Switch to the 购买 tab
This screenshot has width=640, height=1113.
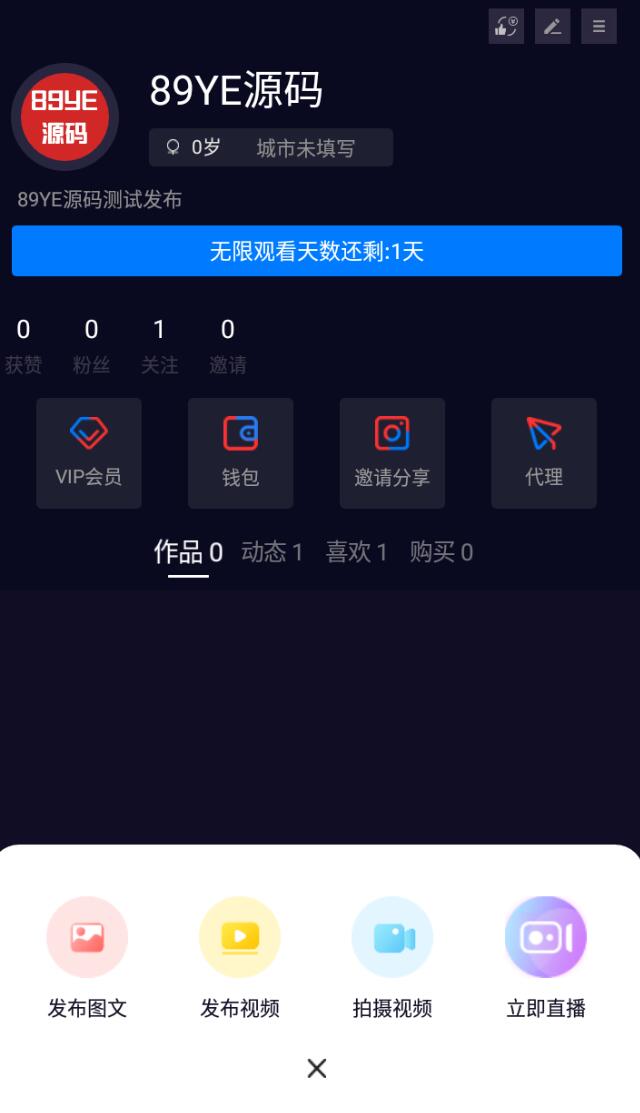[x=441, y=552]
